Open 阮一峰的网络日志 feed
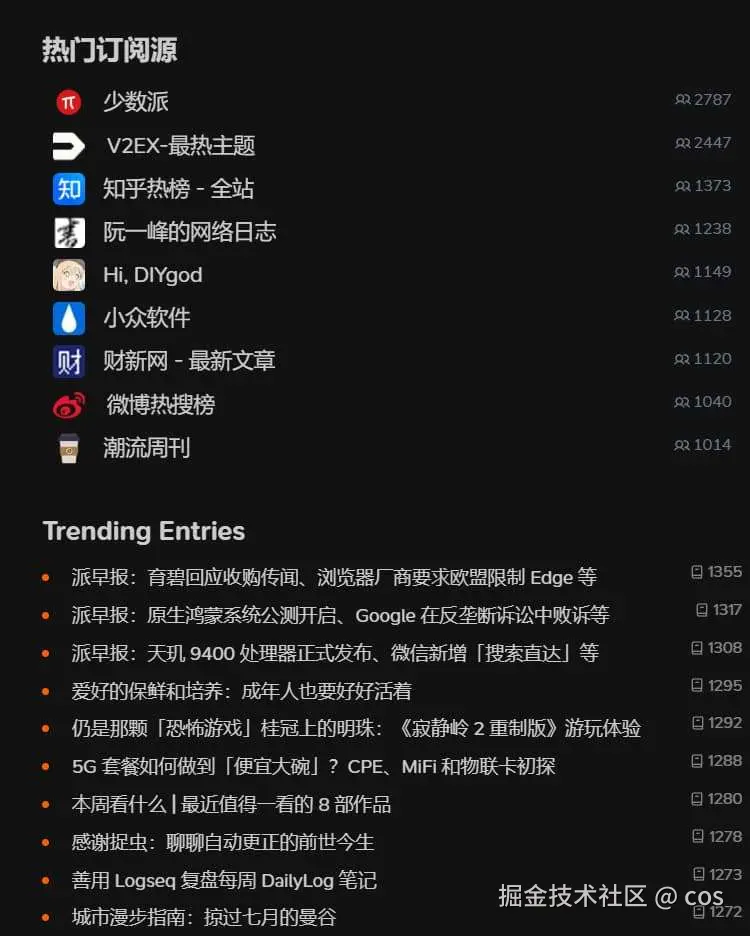This screenshot has height=936, width=750. [x=189, y=232]
